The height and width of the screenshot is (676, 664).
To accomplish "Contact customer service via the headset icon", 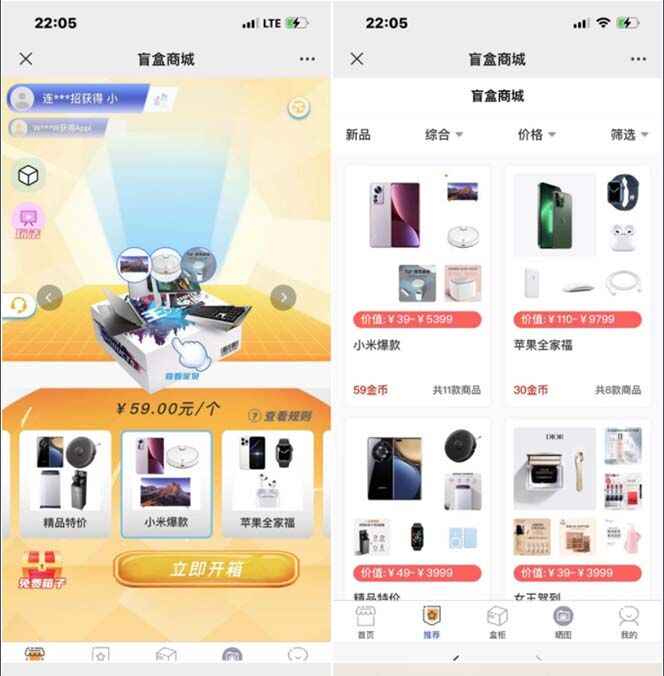I will pyautogui.click(x=17, y=304).
